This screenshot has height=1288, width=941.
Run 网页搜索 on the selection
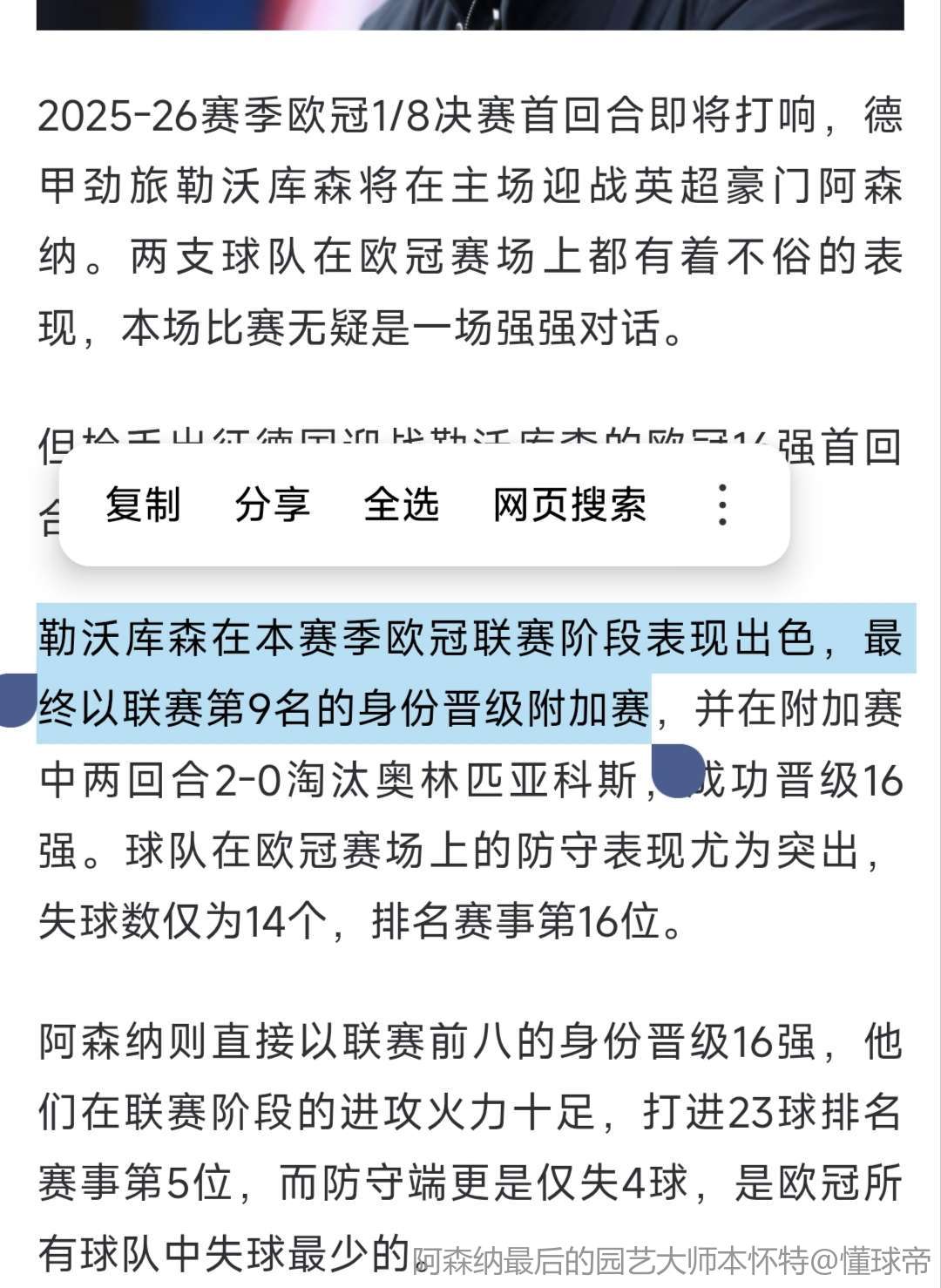pos(570,505)
